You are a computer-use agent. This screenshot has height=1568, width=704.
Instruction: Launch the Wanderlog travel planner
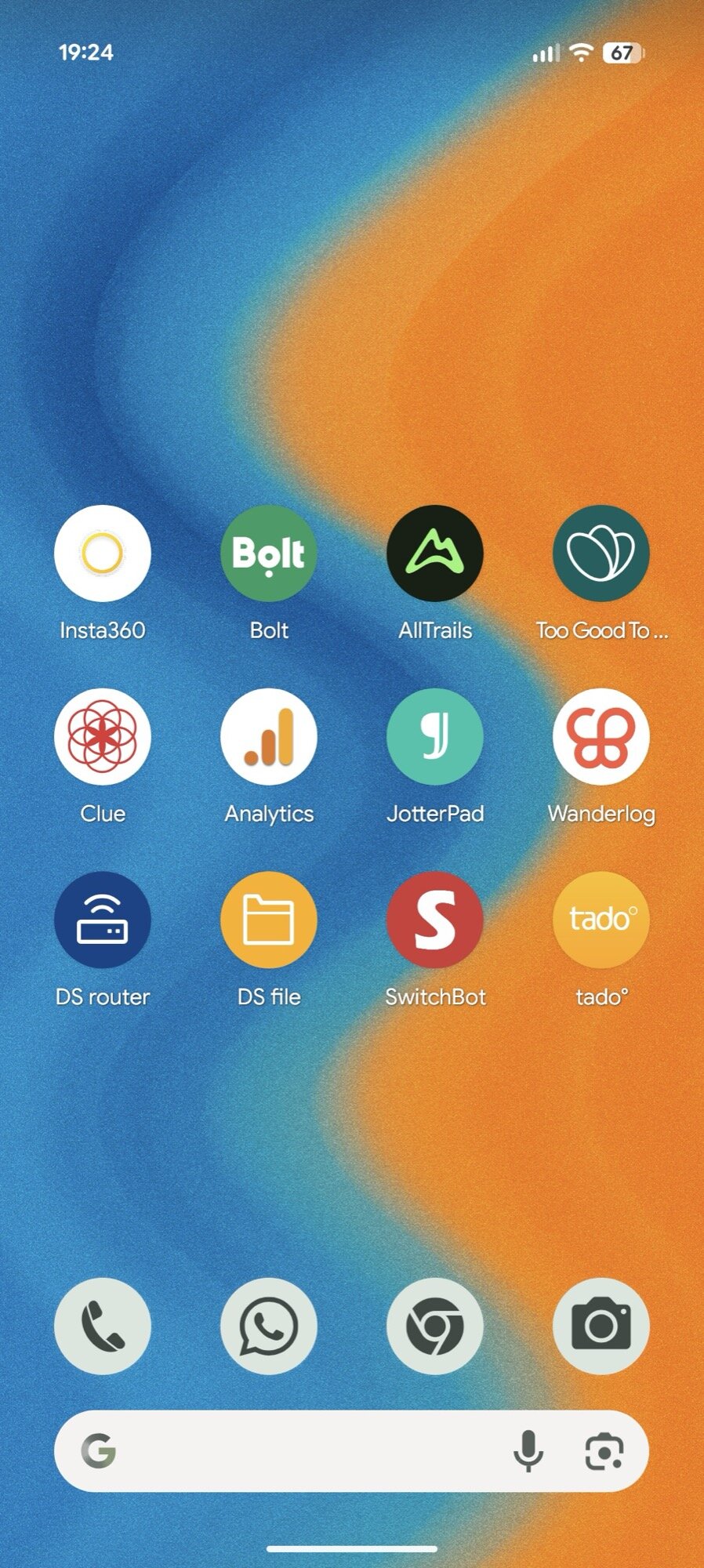pyautogui.click(x=601, y=737)
